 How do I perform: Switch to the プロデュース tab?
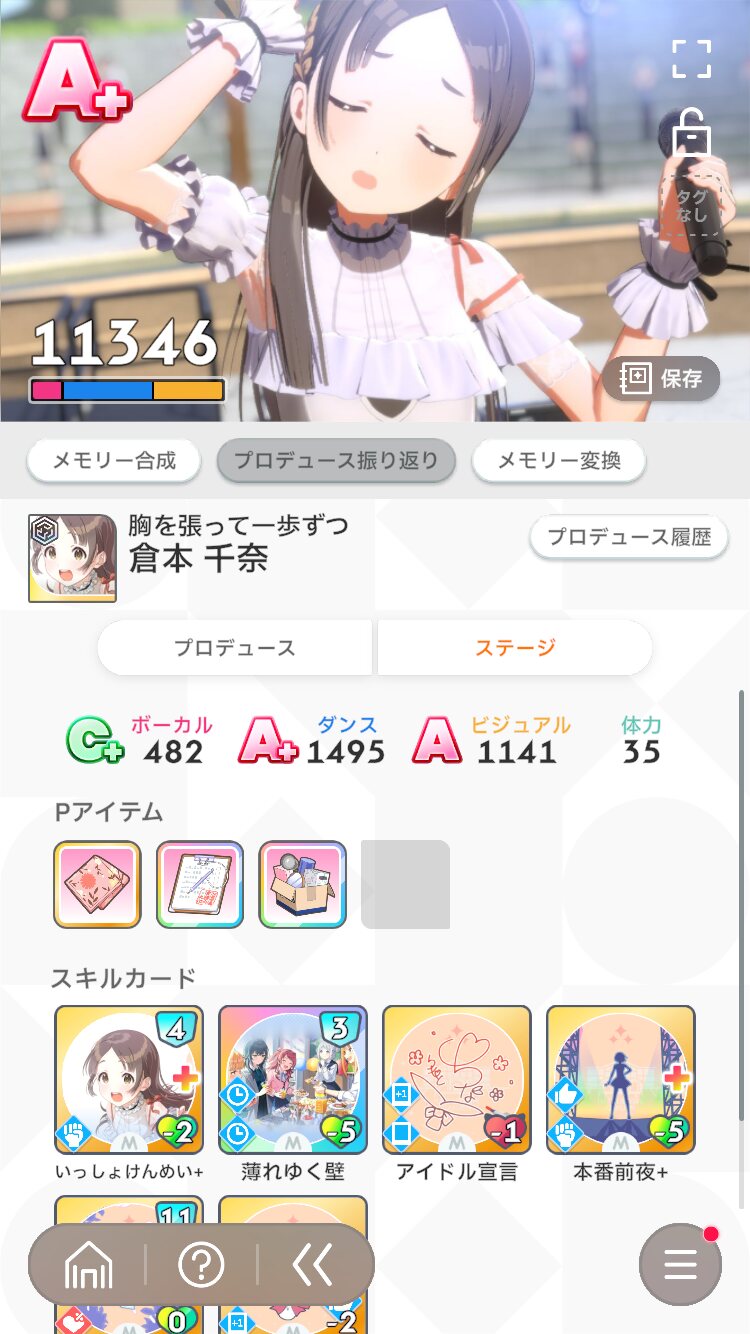(x=235, y=647)
